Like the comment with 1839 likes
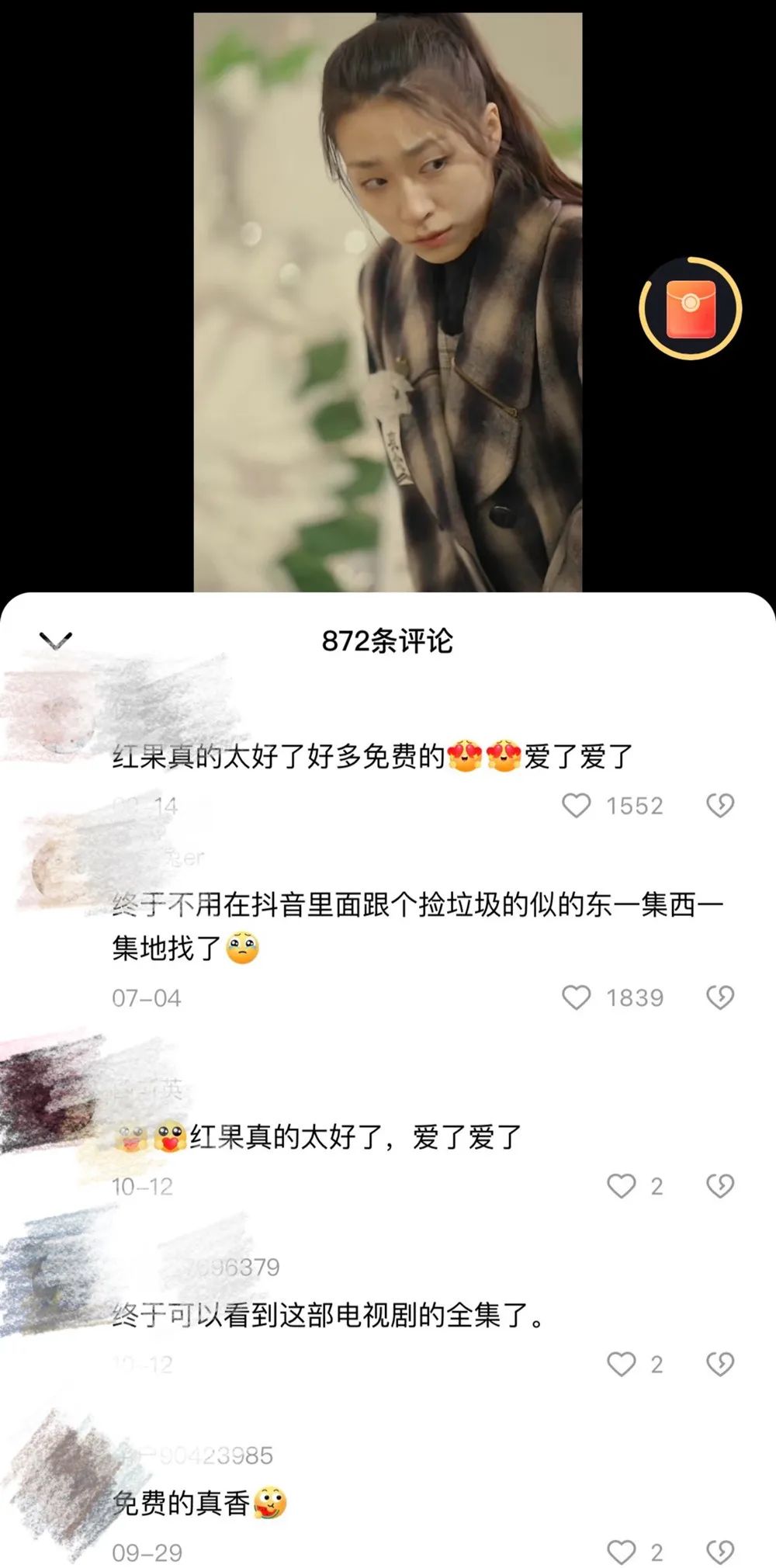Screen dimensions: 776x1568 point(577,997)
